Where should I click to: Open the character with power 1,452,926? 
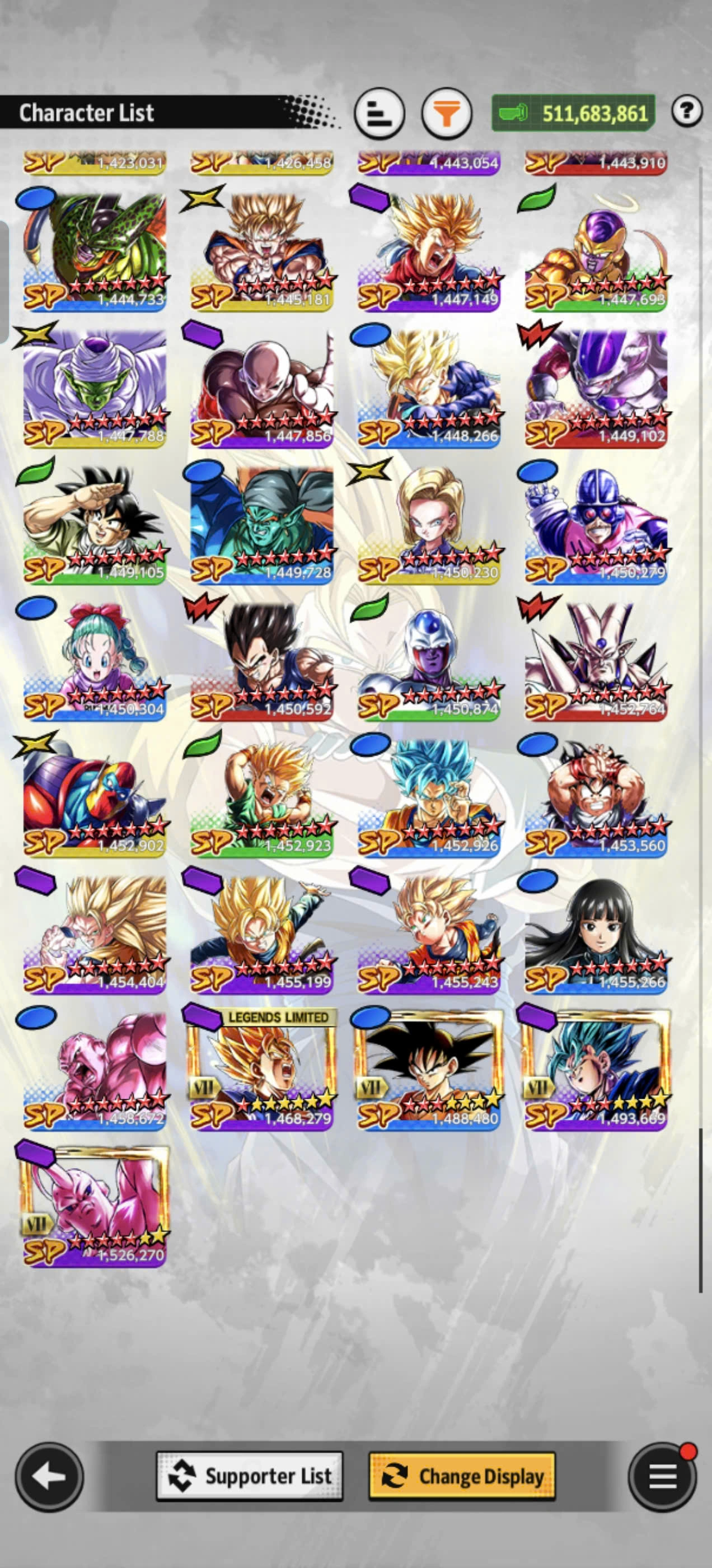pyautogui.click(x=429, y=796)
